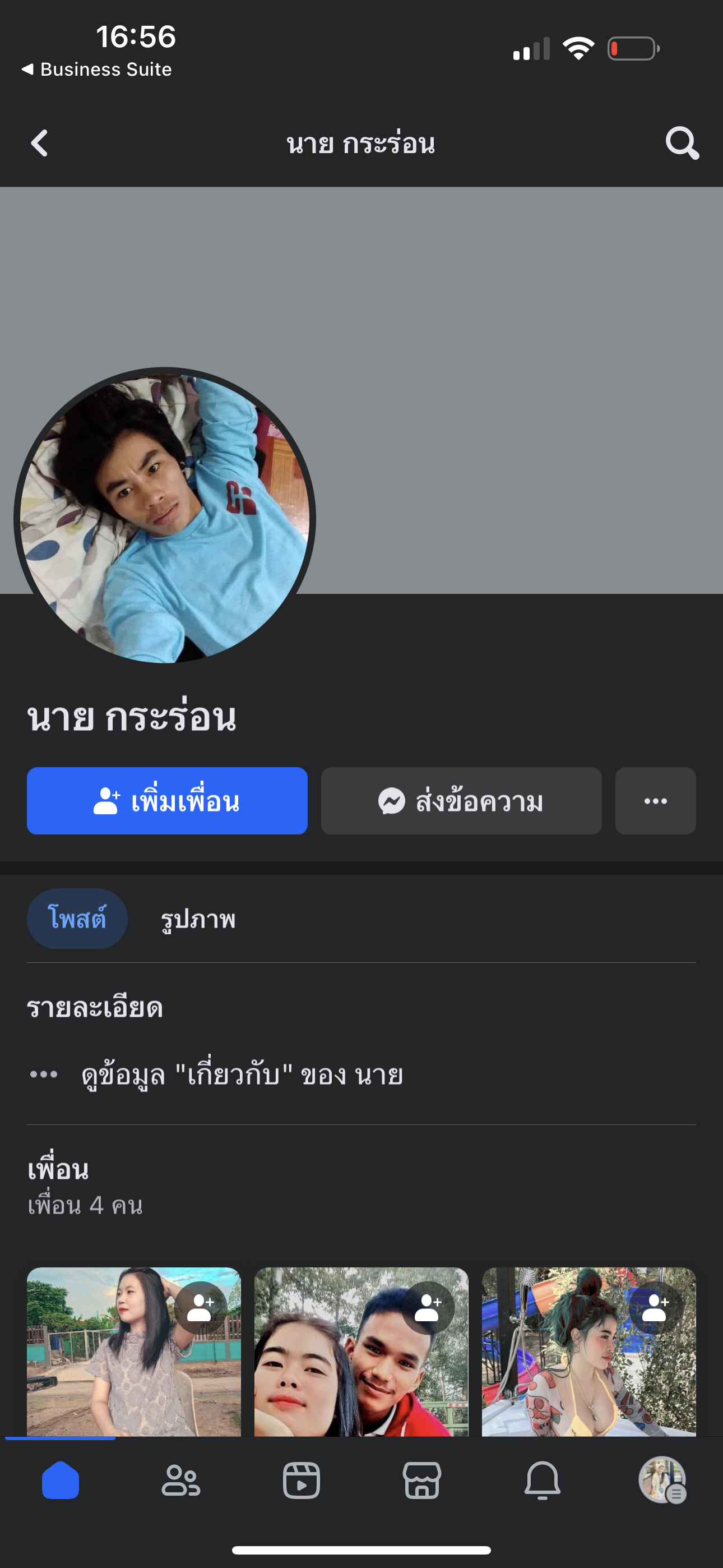723x1568 pixels.
Task: Open the three-dot more options button
Action: pos(655,800)
